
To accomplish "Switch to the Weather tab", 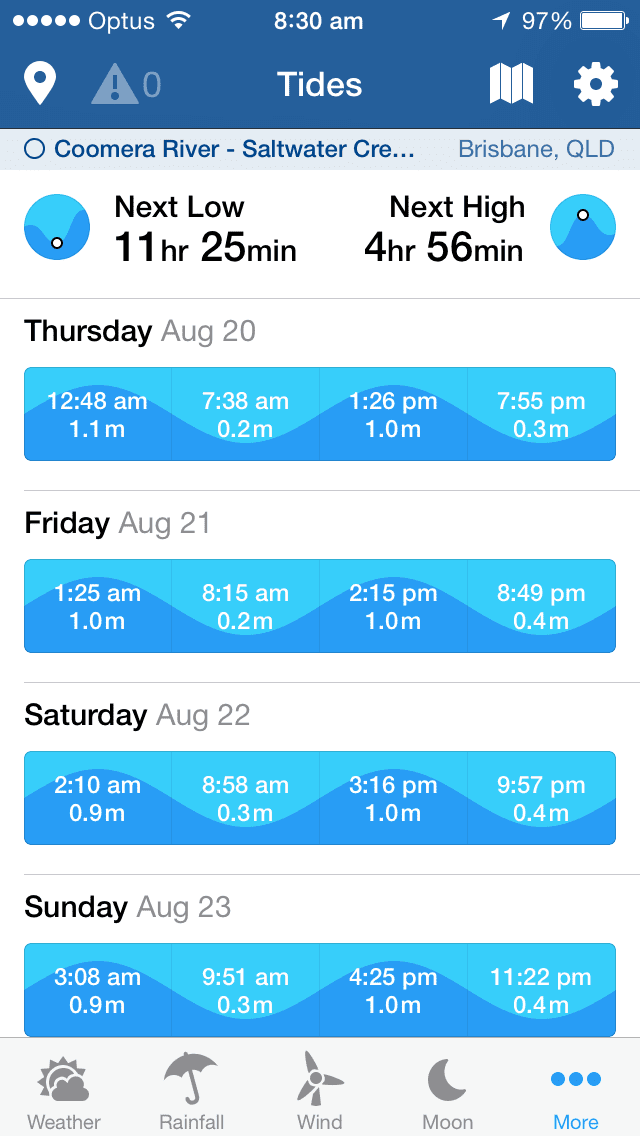I will (x=64, y=1092).
